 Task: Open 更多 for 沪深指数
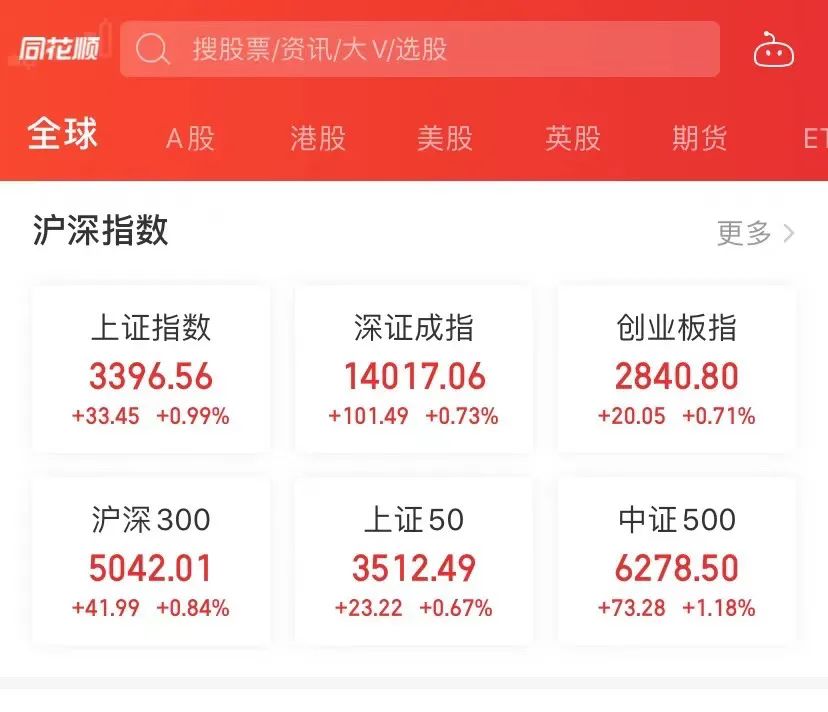tap(755, 234)
